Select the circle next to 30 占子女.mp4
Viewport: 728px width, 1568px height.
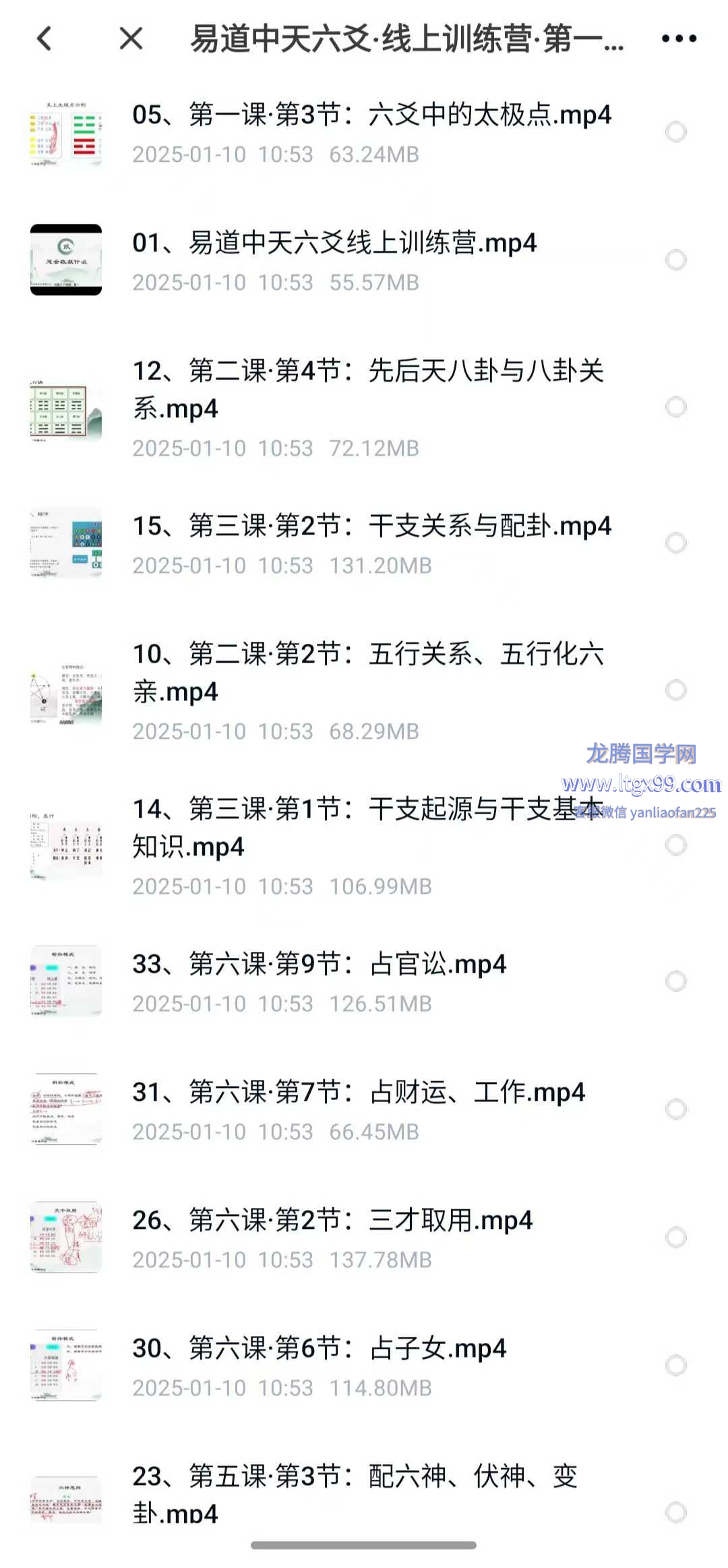(x=675, y=1365)
